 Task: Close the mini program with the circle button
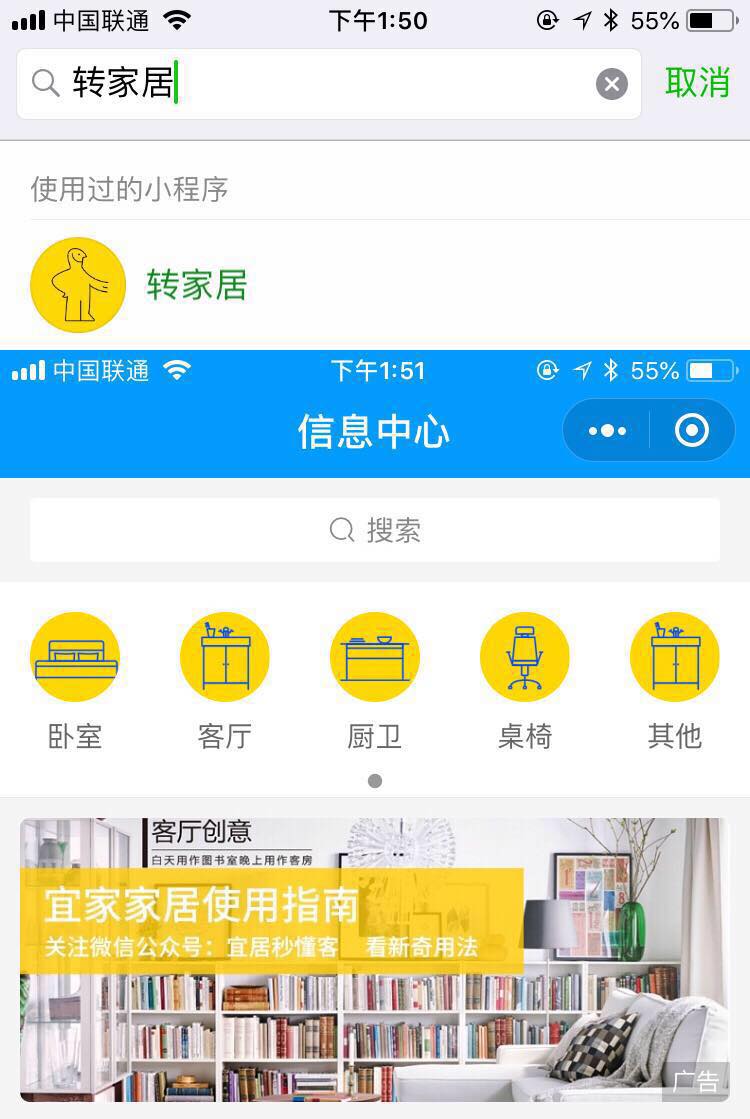(692, 431)
